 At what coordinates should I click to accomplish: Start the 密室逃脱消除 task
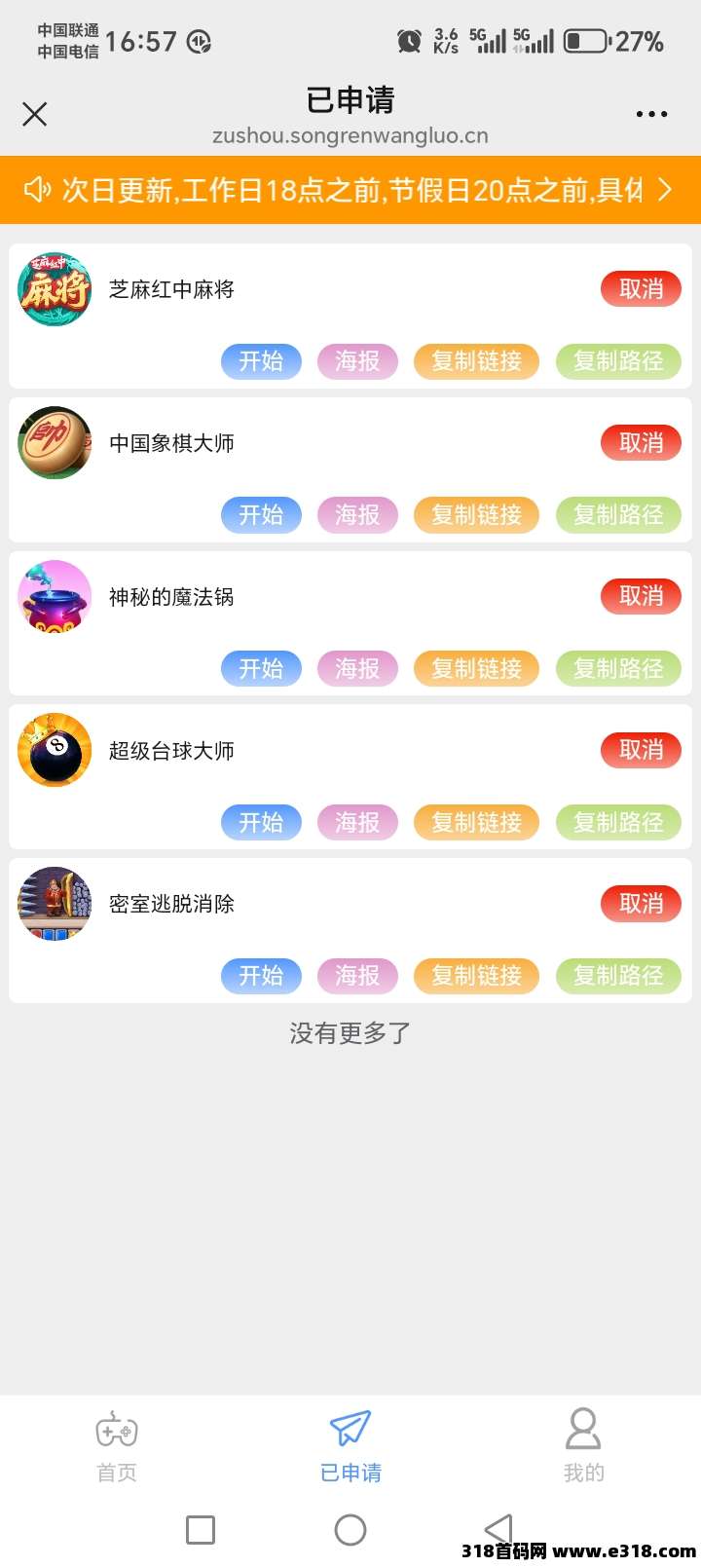261,976
